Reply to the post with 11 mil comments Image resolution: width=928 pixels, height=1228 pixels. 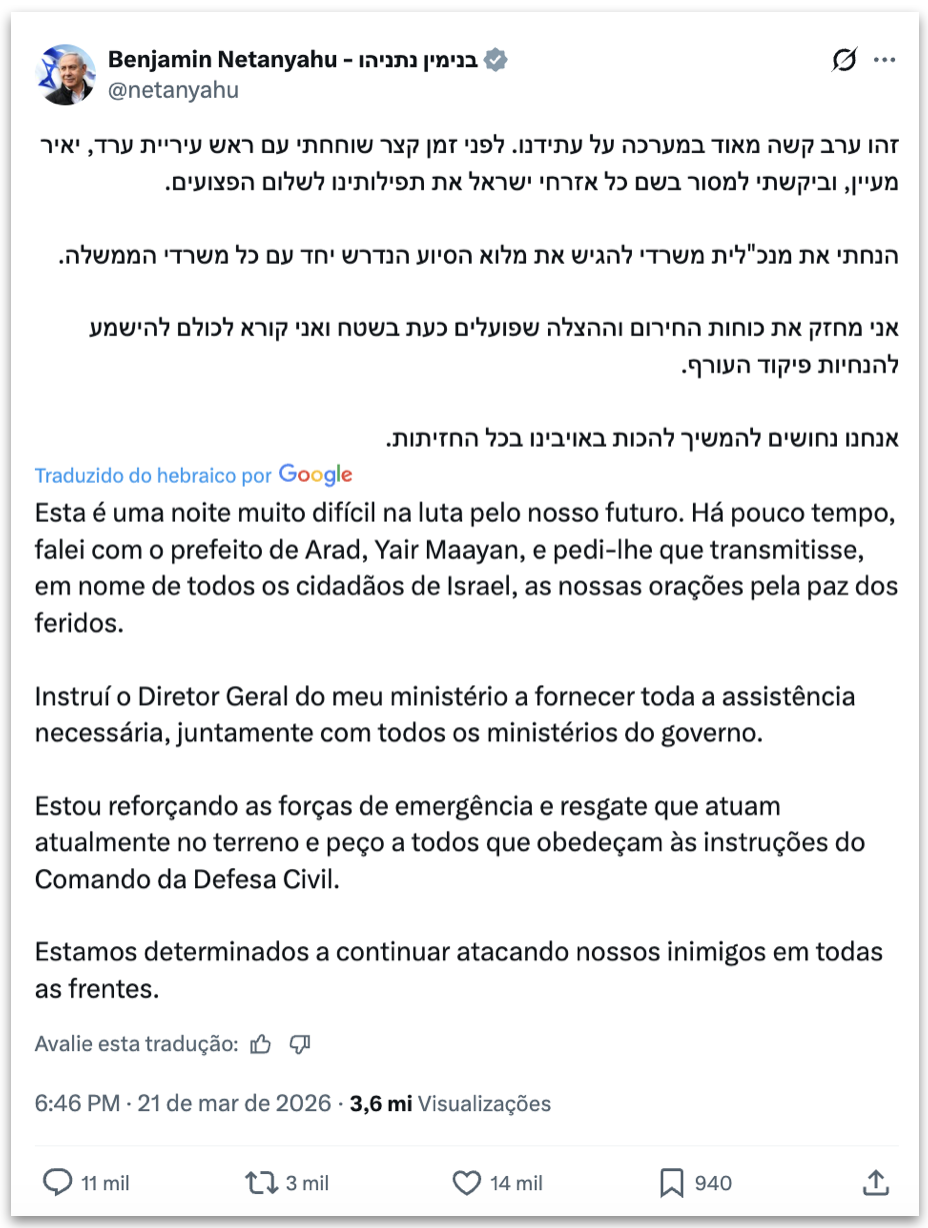click(57, 1183)
